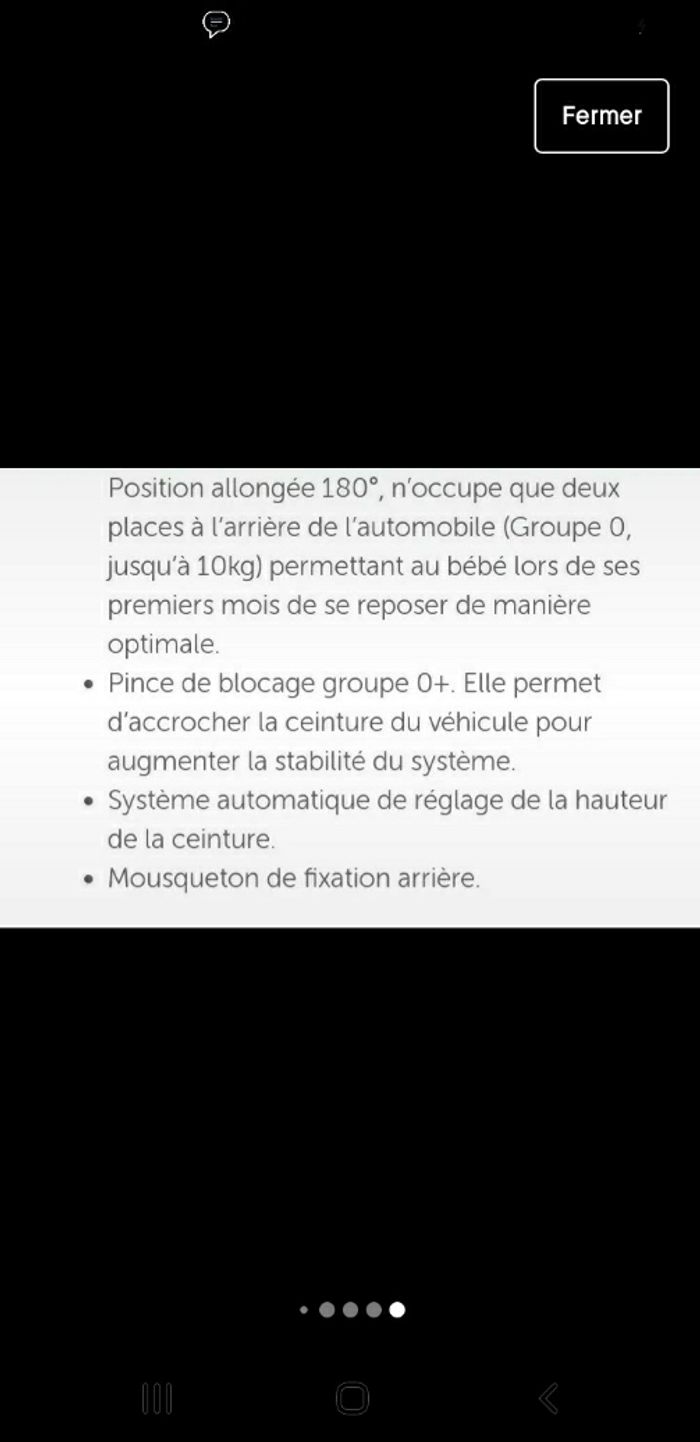
Task: Go to the home screen
Action: point(352,1398)
